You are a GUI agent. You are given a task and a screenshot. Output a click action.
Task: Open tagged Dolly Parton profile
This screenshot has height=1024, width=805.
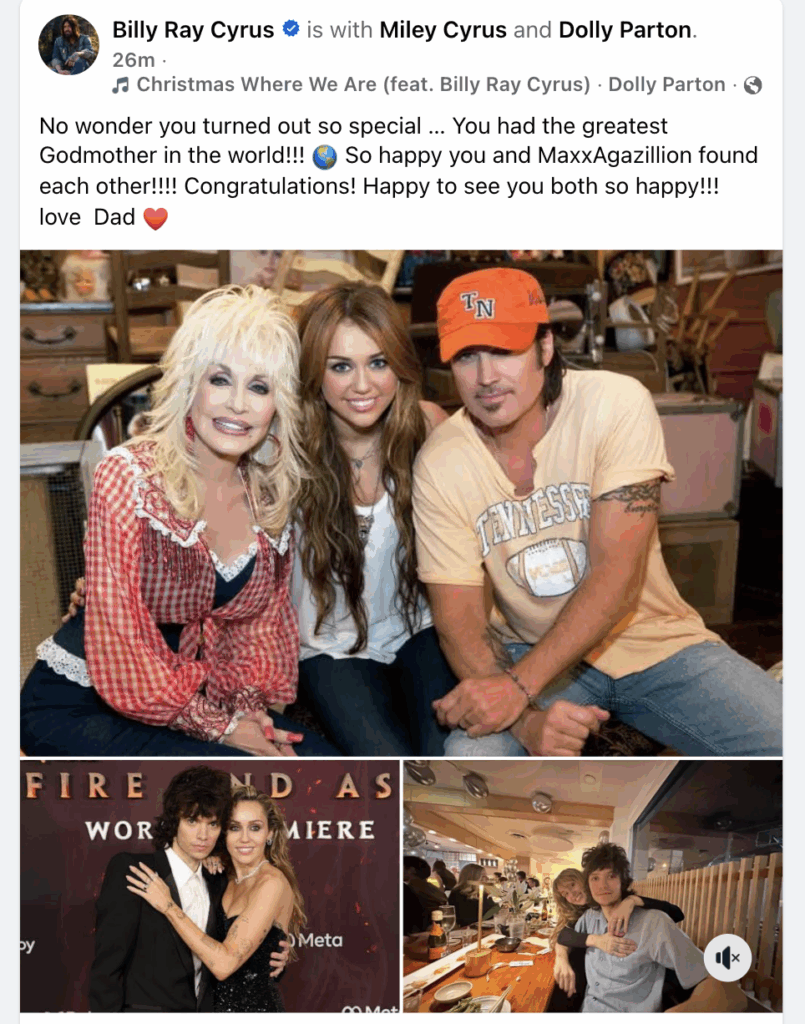click(x=624, y=30)
